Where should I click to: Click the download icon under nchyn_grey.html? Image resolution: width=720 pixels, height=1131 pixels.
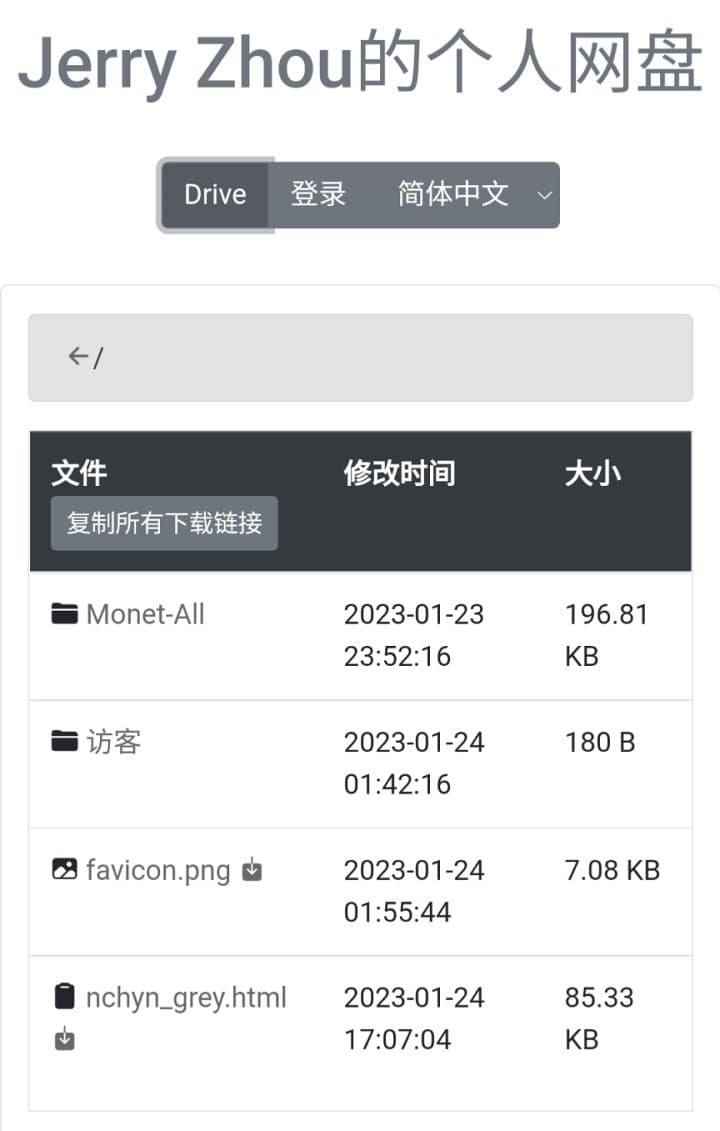click(x=66, y=1041)
